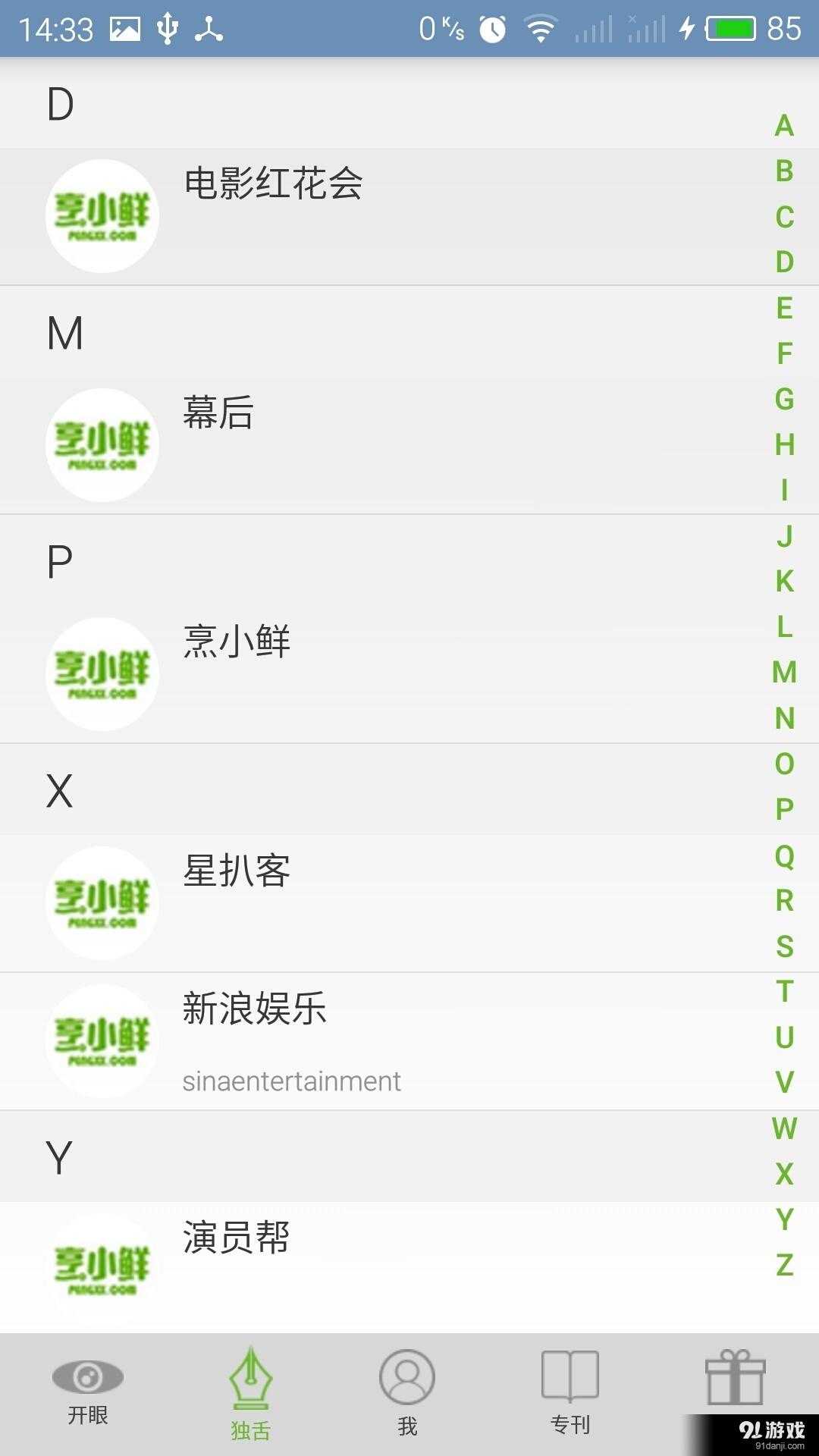Tap the Wi-Fi icon in the status bar
819x1456 pixels.
[x=541, y=28]
